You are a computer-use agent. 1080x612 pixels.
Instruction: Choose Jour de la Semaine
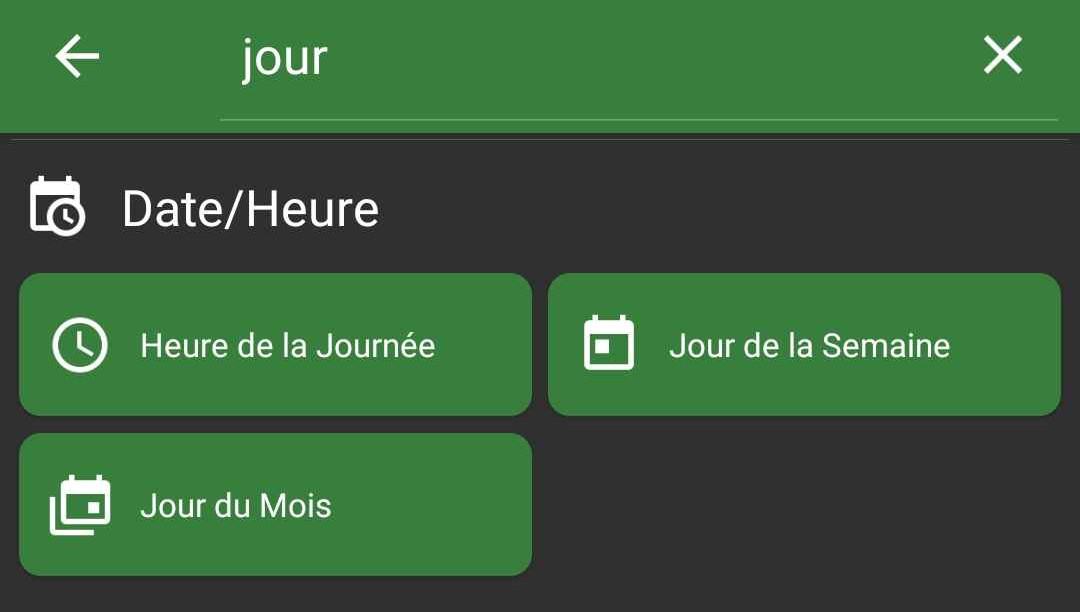pos(804,345)
